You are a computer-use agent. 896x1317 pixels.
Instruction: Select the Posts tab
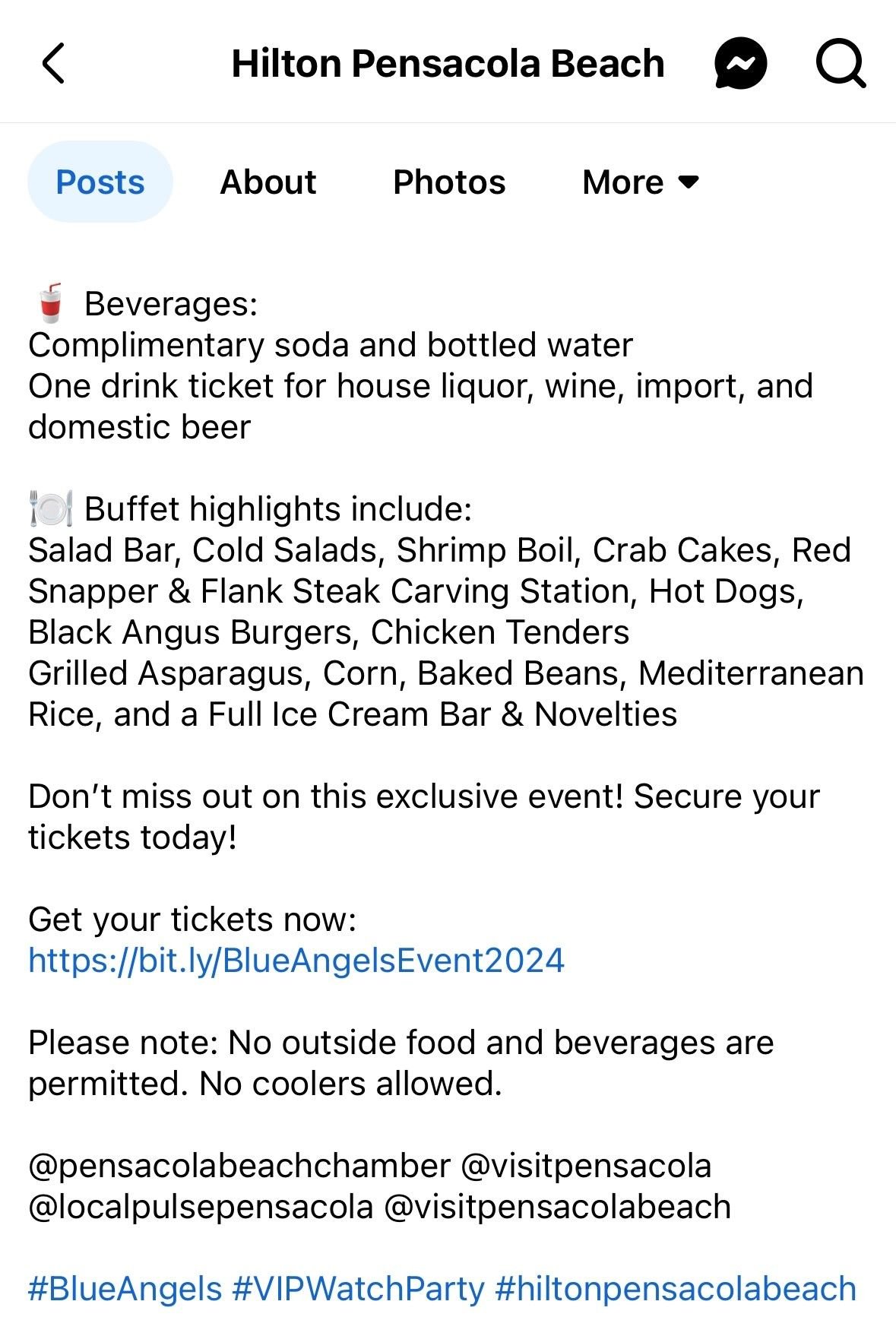click(x=100, y=182)
